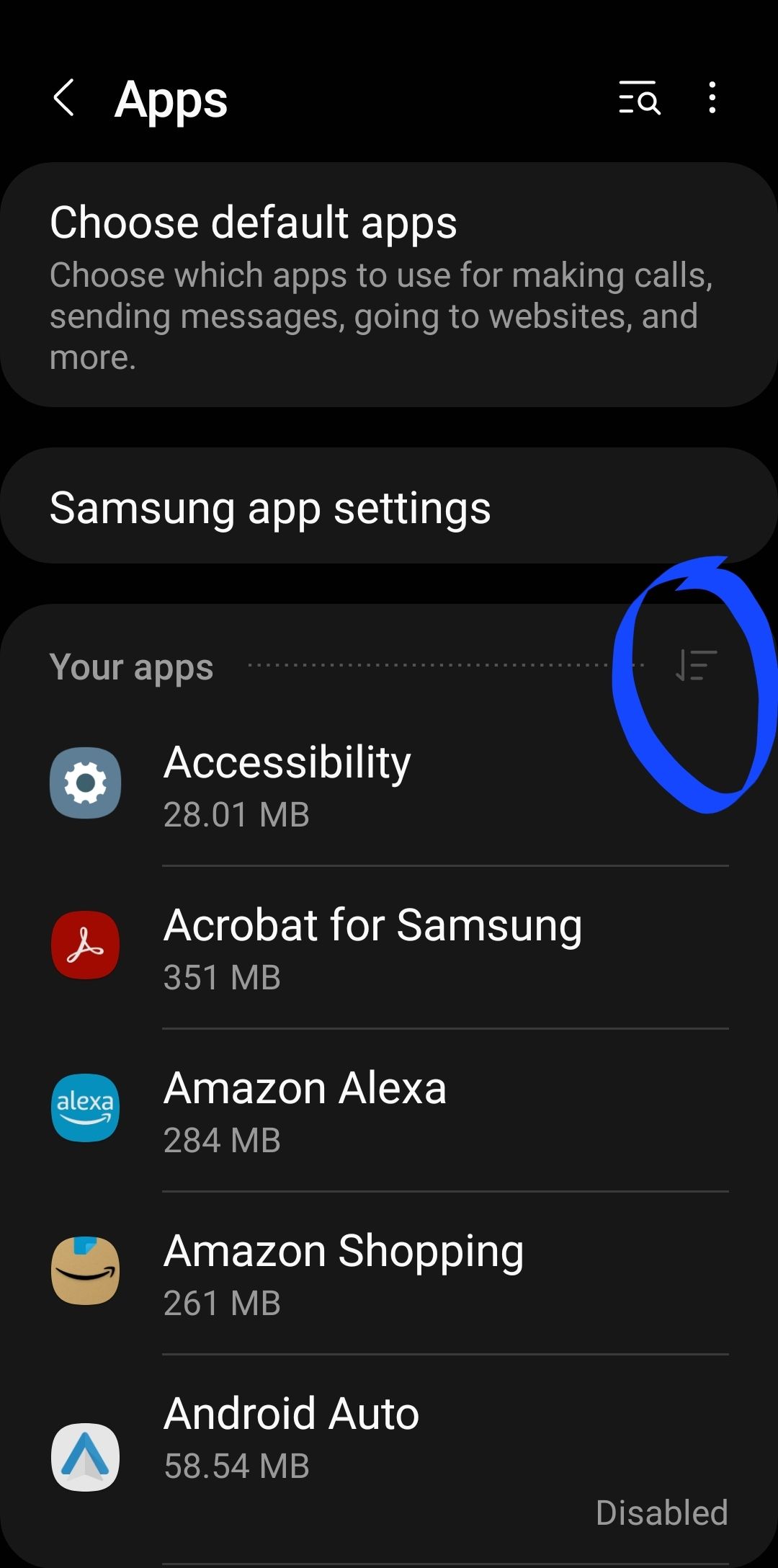Open Acrobat for Samsung app info
Screen dimensions: 778x1568
point(389,947)
